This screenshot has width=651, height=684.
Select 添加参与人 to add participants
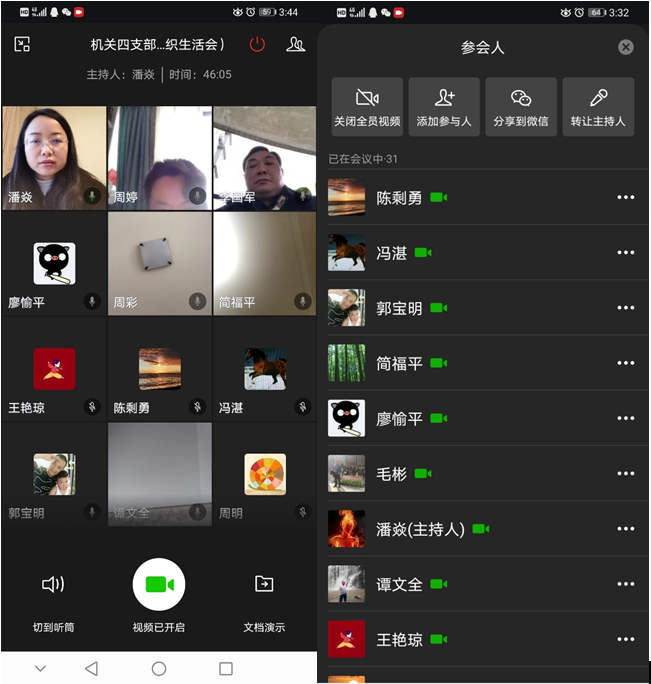444,107
